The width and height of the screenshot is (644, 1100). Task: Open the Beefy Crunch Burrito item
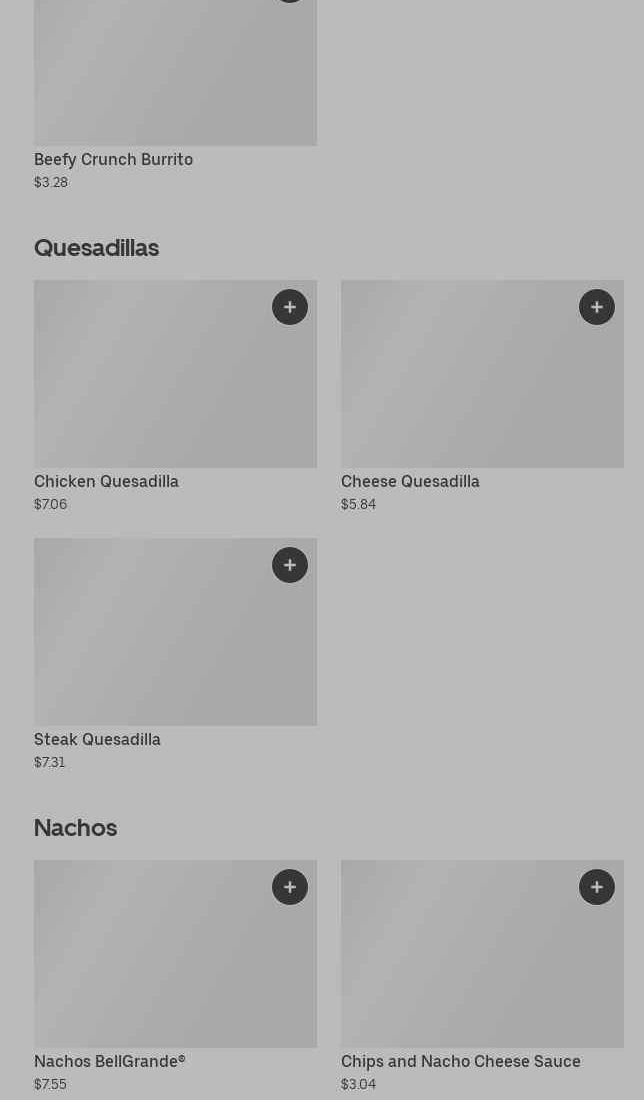[175, 95]
